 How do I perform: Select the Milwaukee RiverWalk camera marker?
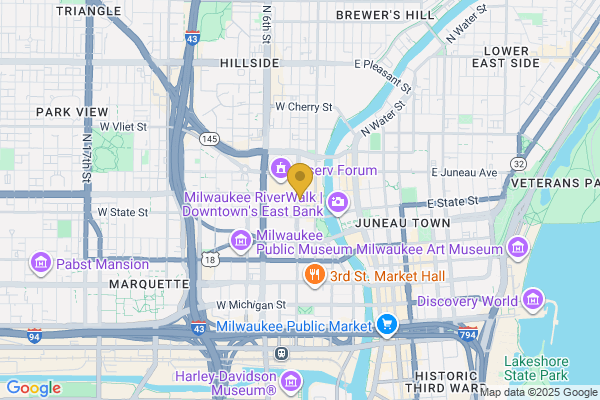tap(338, 203)
